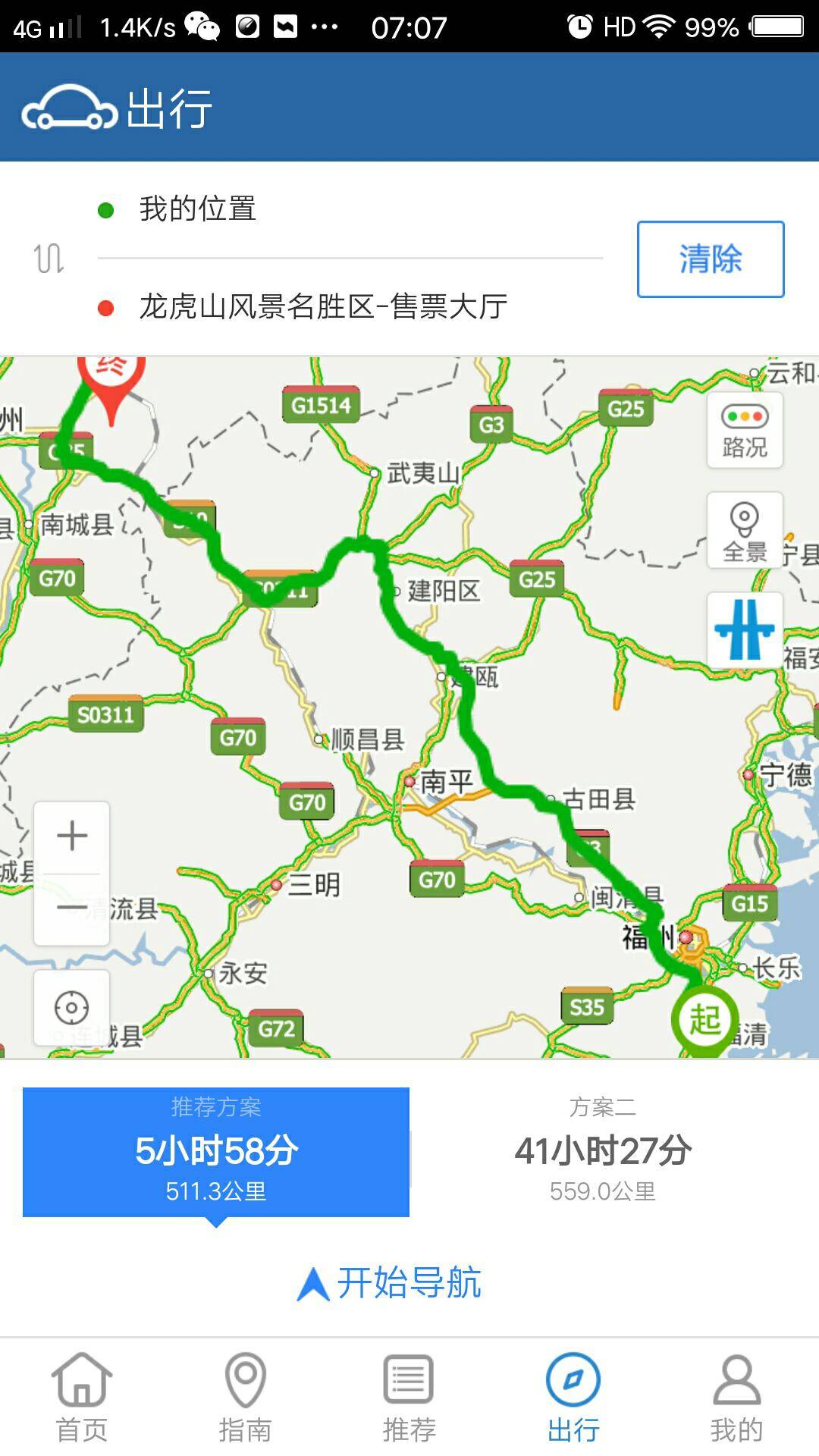Open the 全景 panorama view
This screenshot has width=819, height=1456.
point(744,530)
